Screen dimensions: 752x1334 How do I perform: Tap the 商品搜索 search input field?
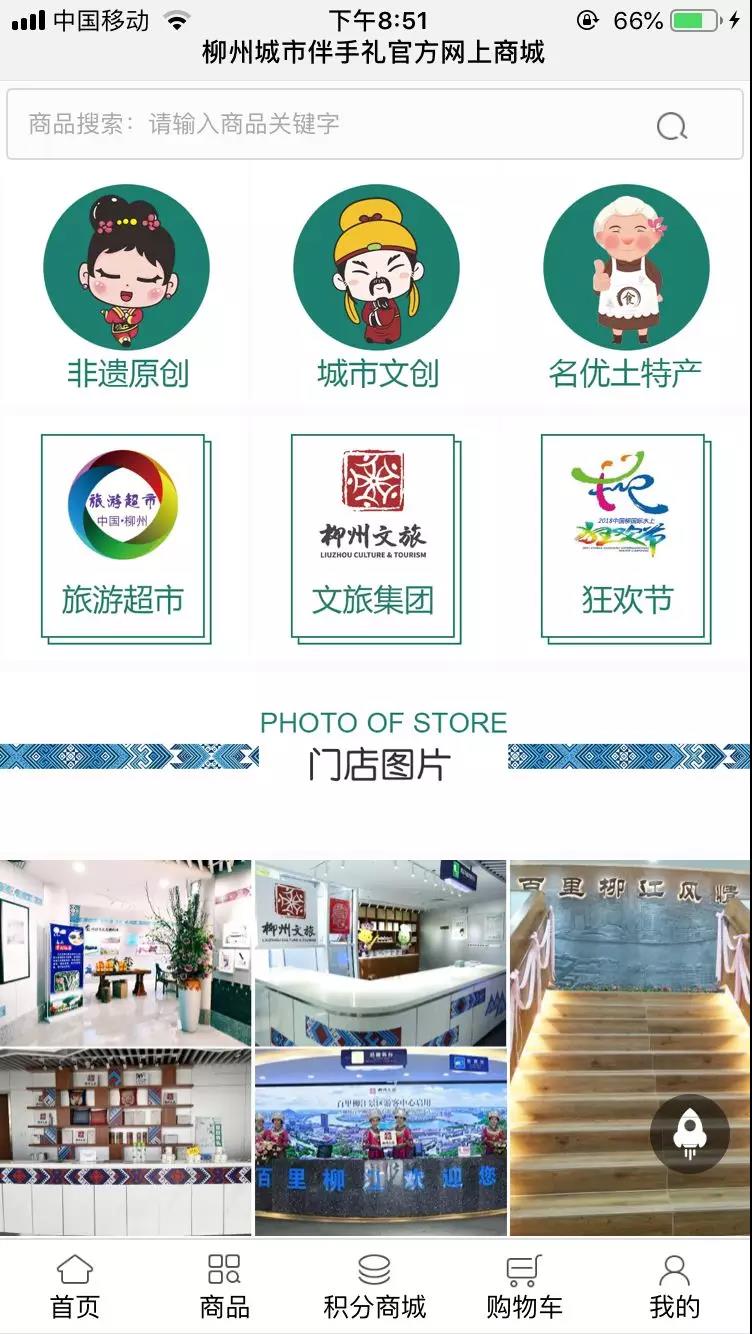tap(330, 124)
